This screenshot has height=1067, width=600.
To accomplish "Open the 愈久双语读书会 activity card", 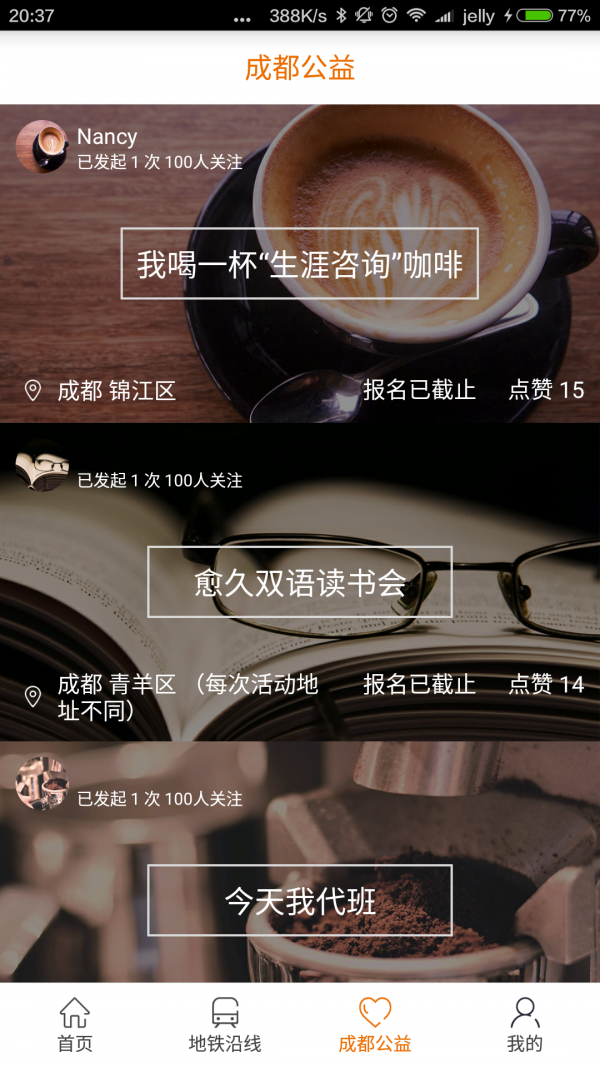I will pos(300,582).
